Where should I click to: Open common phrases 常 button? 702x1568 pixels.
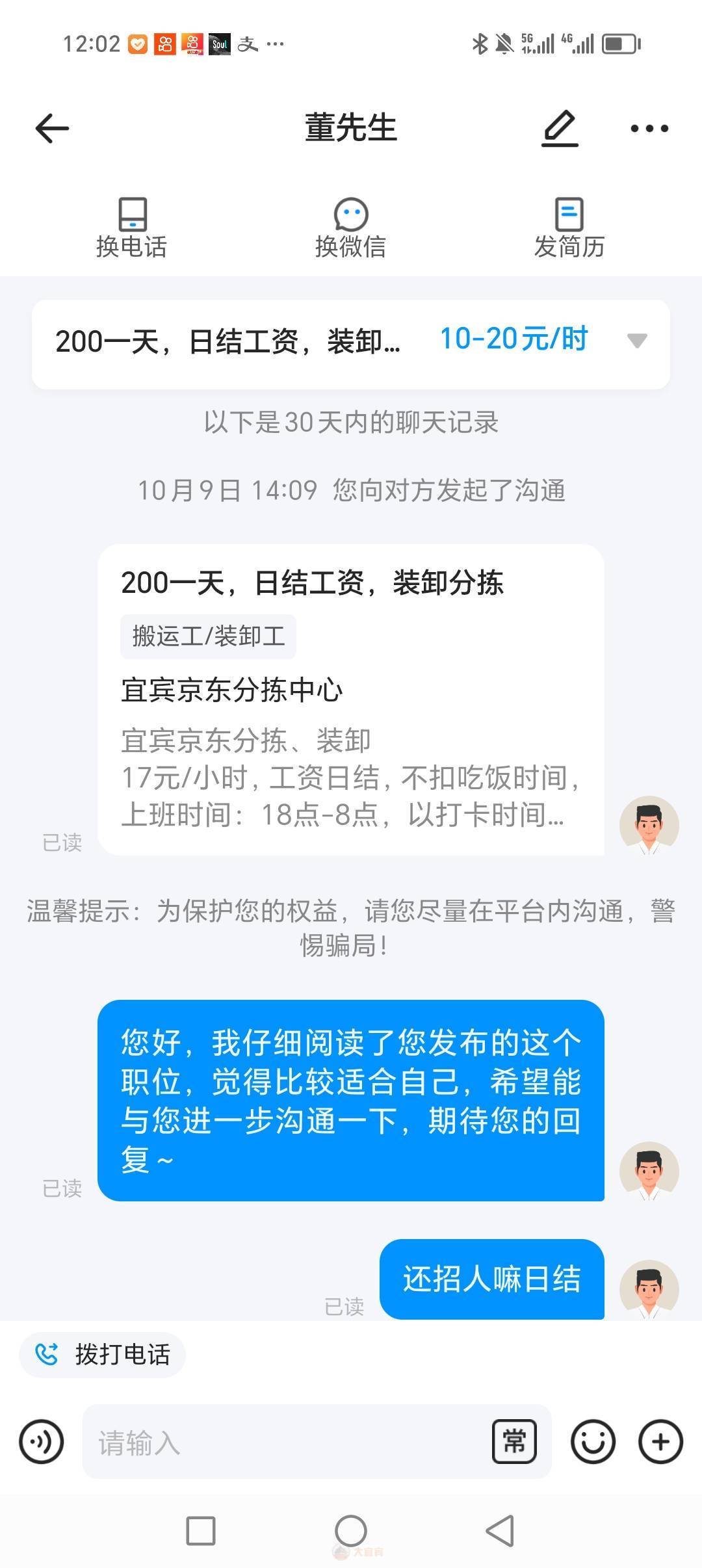[513, 1442]
